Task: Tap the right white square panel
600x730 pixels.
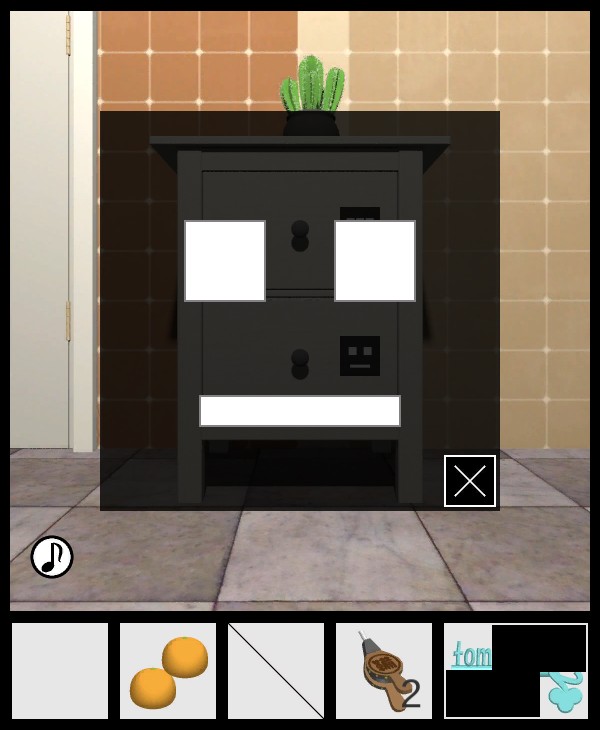Action: coord(375,261)
